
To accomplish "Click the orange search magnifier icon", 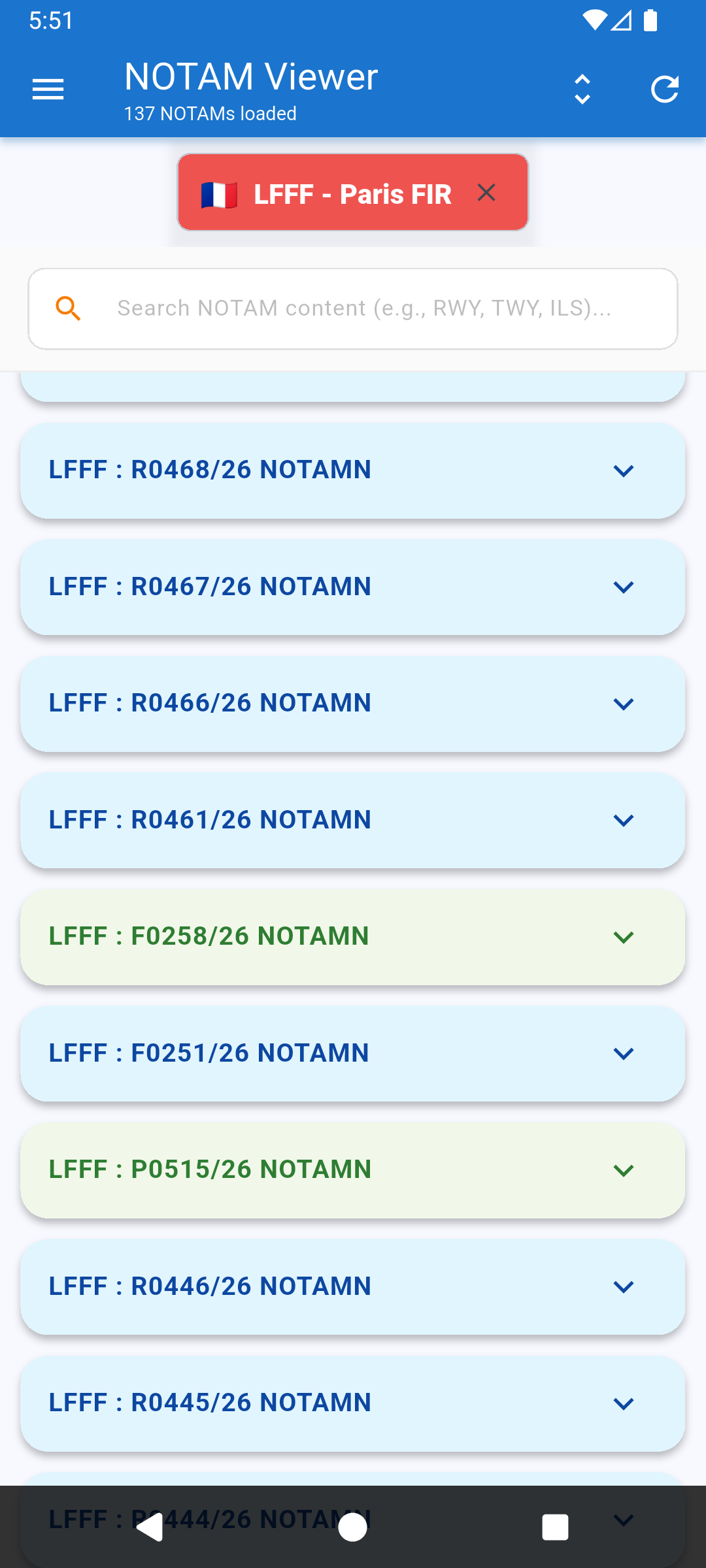I will click(x=68, y=308).
